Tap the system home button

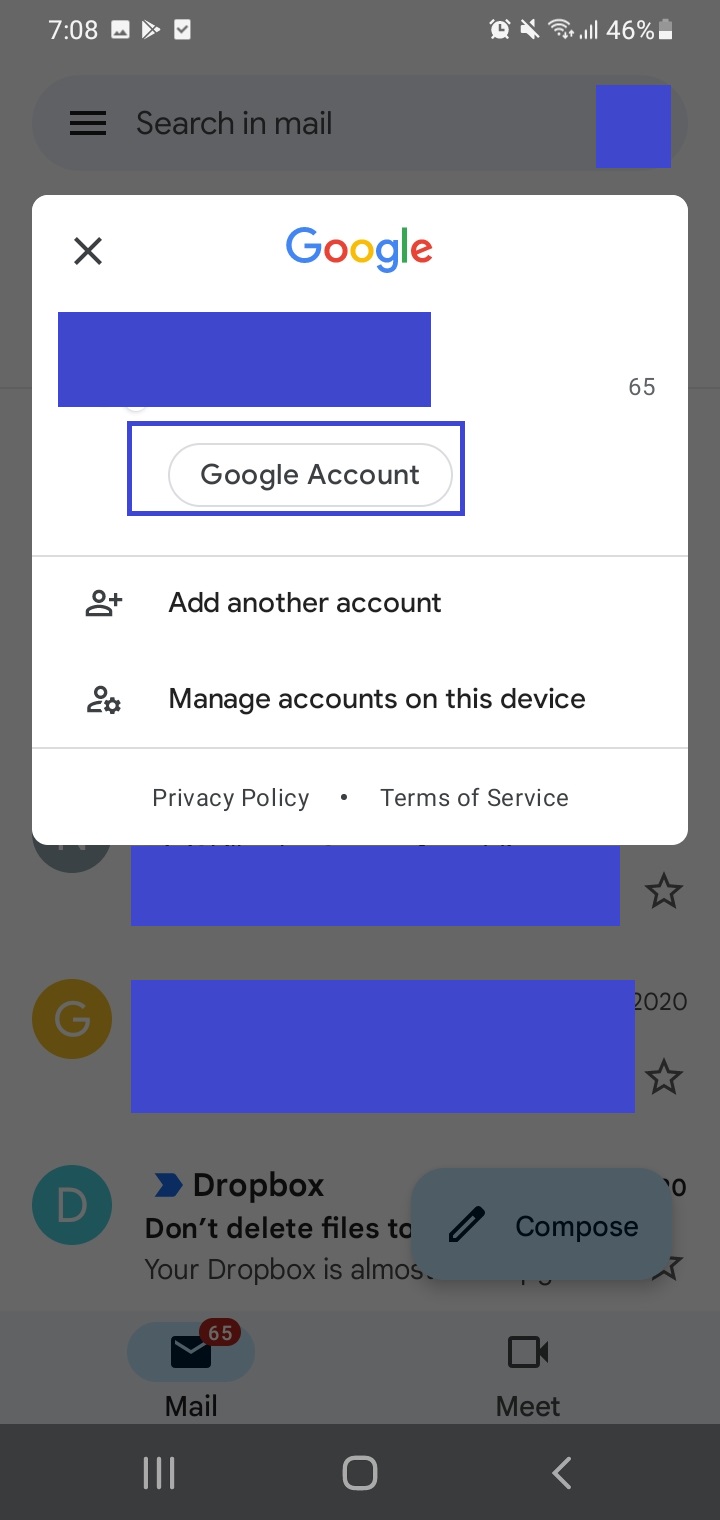360,1472
